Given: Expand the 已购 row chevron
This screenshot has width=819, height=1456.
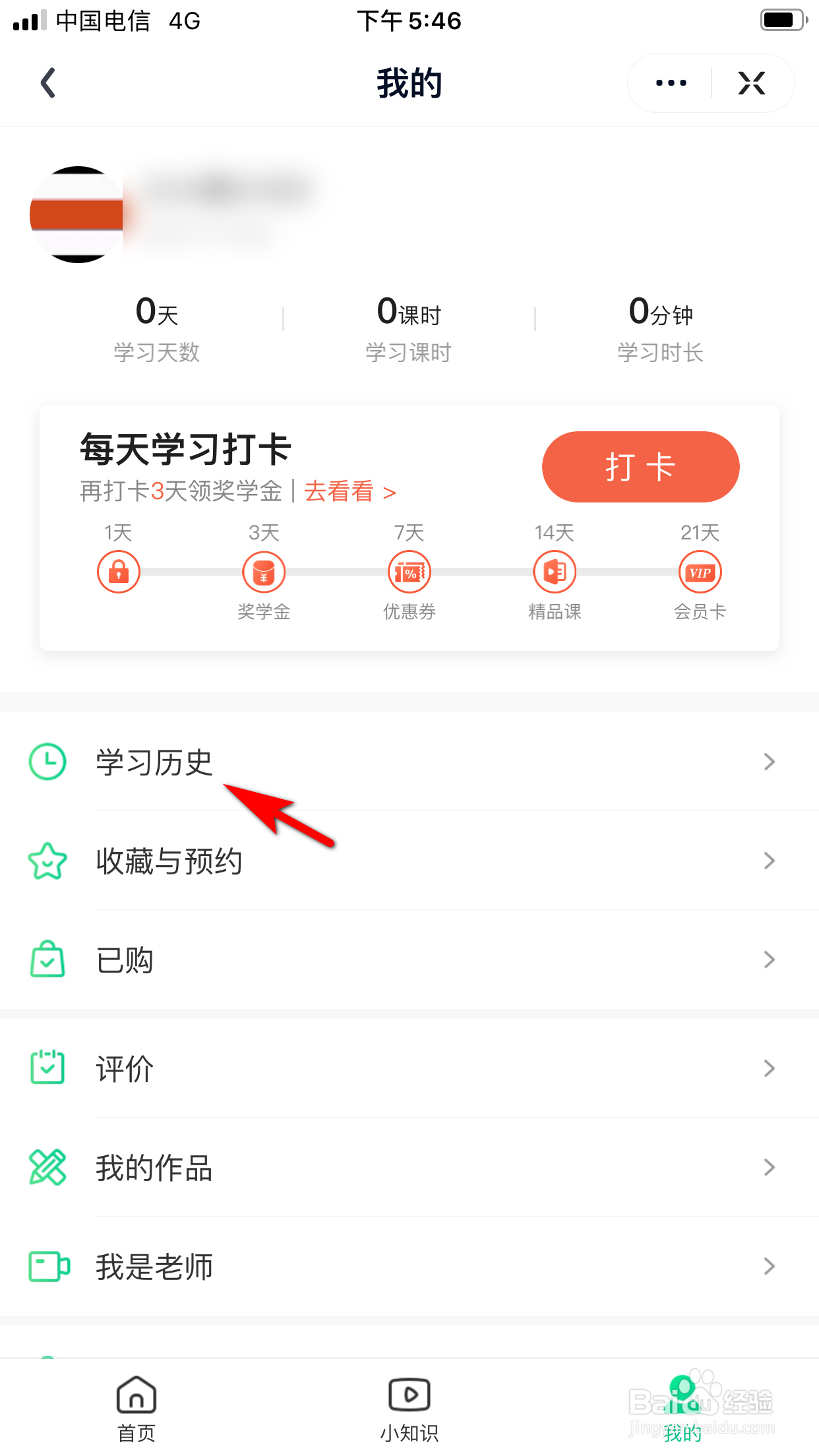Looking at the screenshot, I should [769, 960].
